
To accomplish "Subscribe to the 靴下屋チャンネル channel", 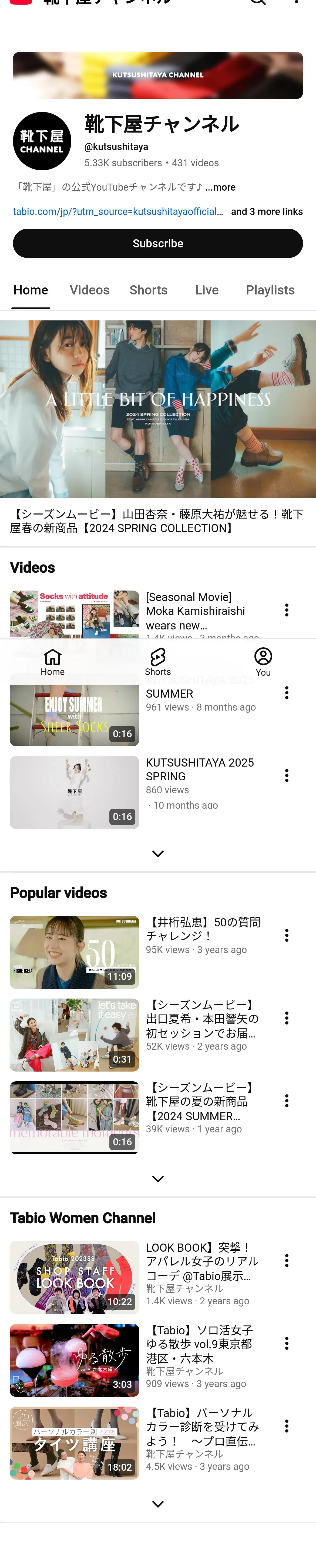I will click(157, 243).
